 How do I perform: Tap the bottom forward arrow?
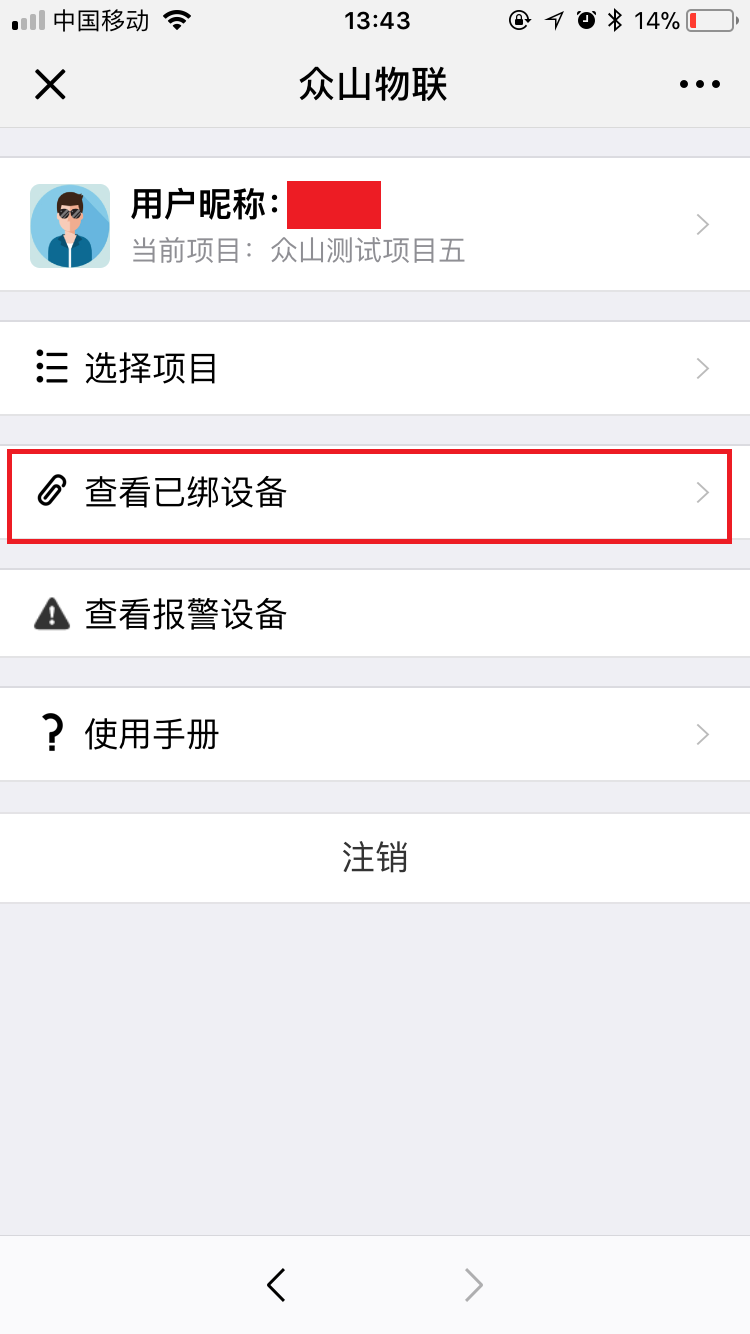pos(474,1285)
